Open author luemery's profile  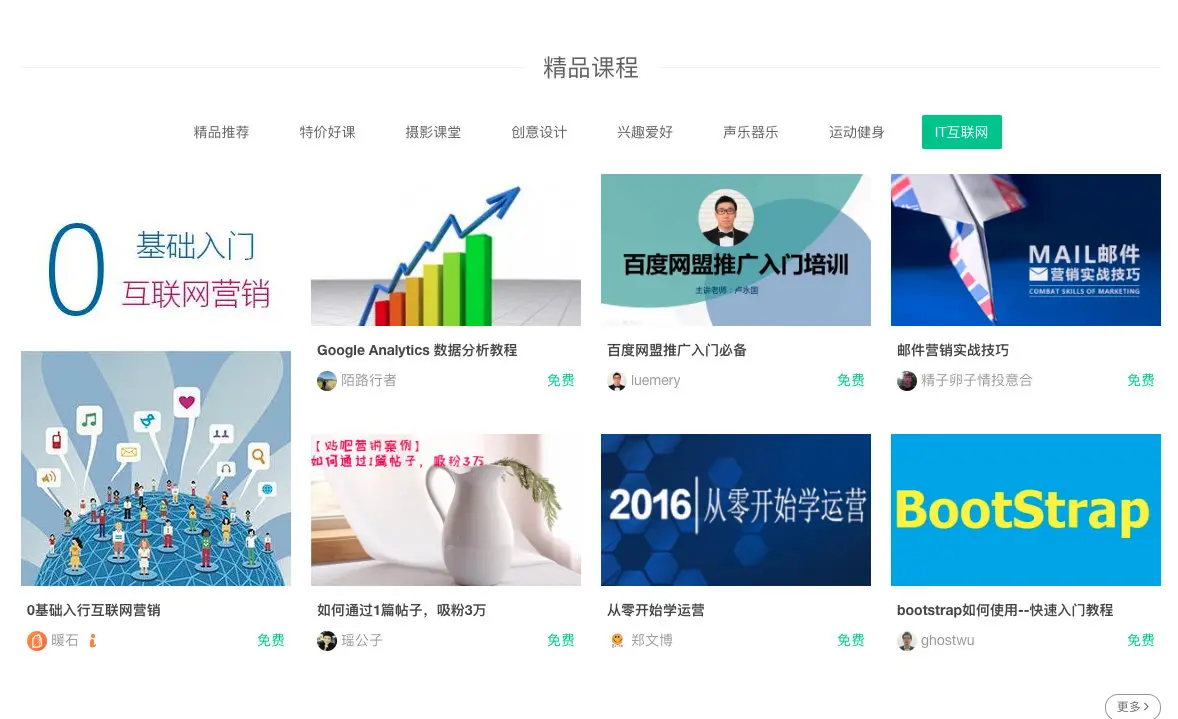click(655, 380)
